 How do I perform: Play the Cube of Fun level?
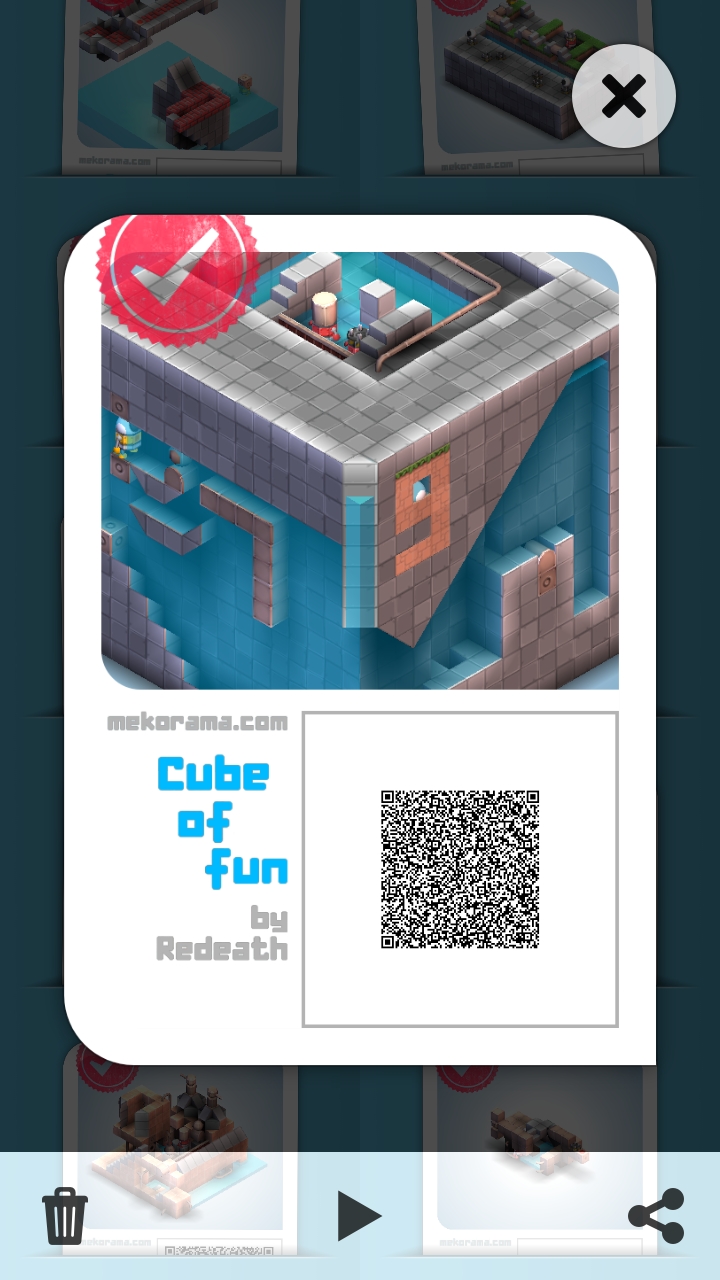(x=358, y=1216)
